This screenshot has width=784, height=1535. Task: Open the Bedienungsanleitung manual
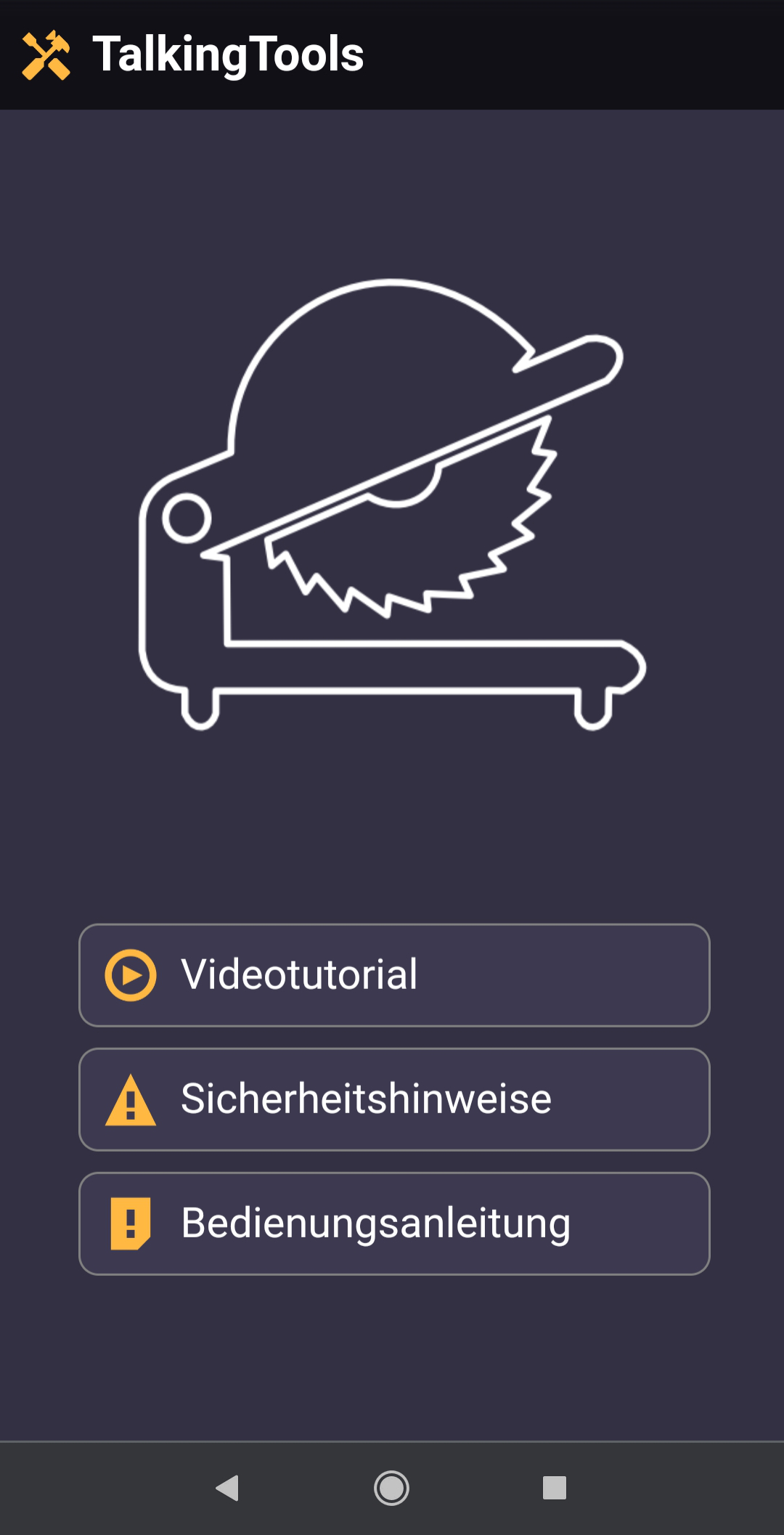[x=394, y=1223]
